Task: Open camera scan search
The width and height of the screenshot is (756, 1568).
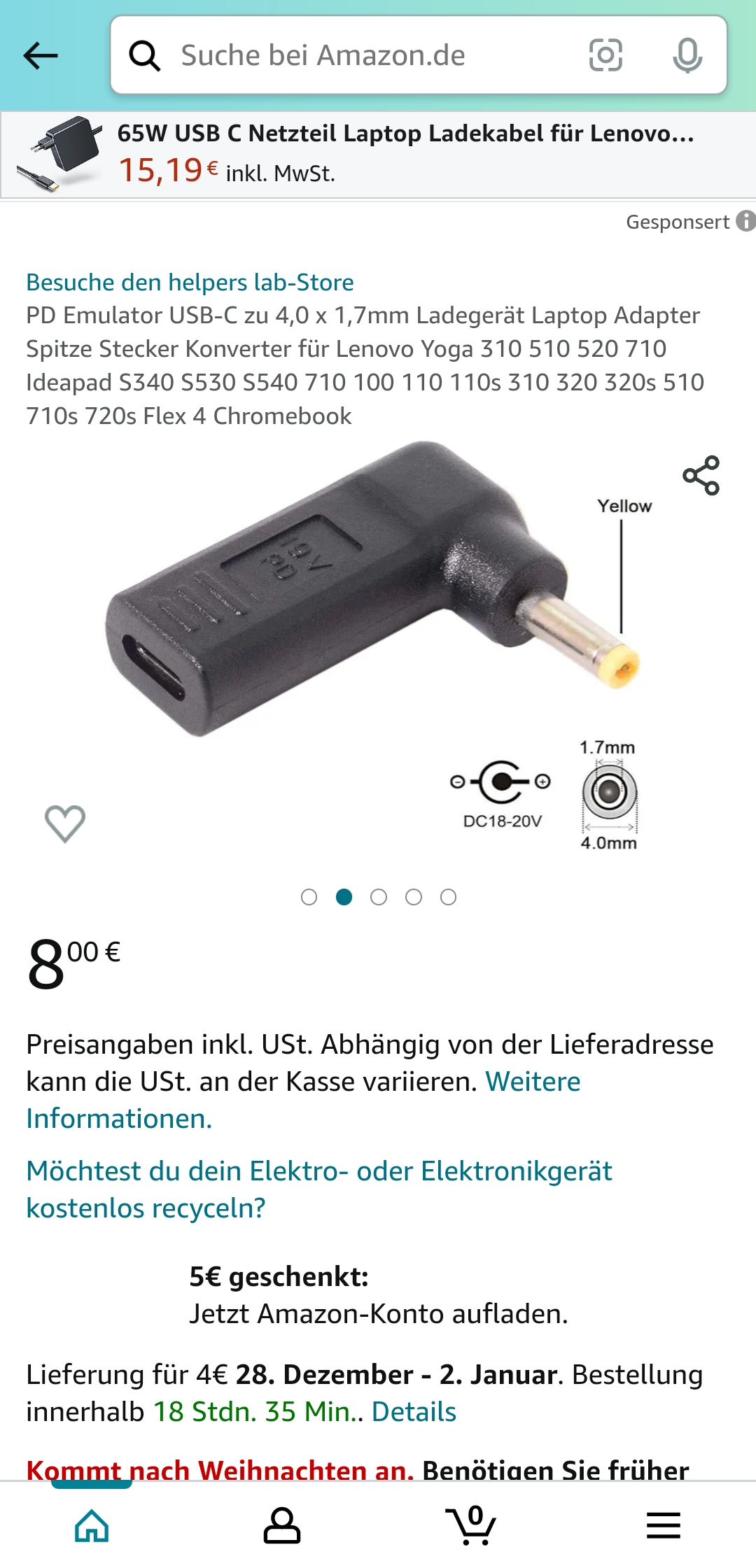Action: (x=605, y=55)
